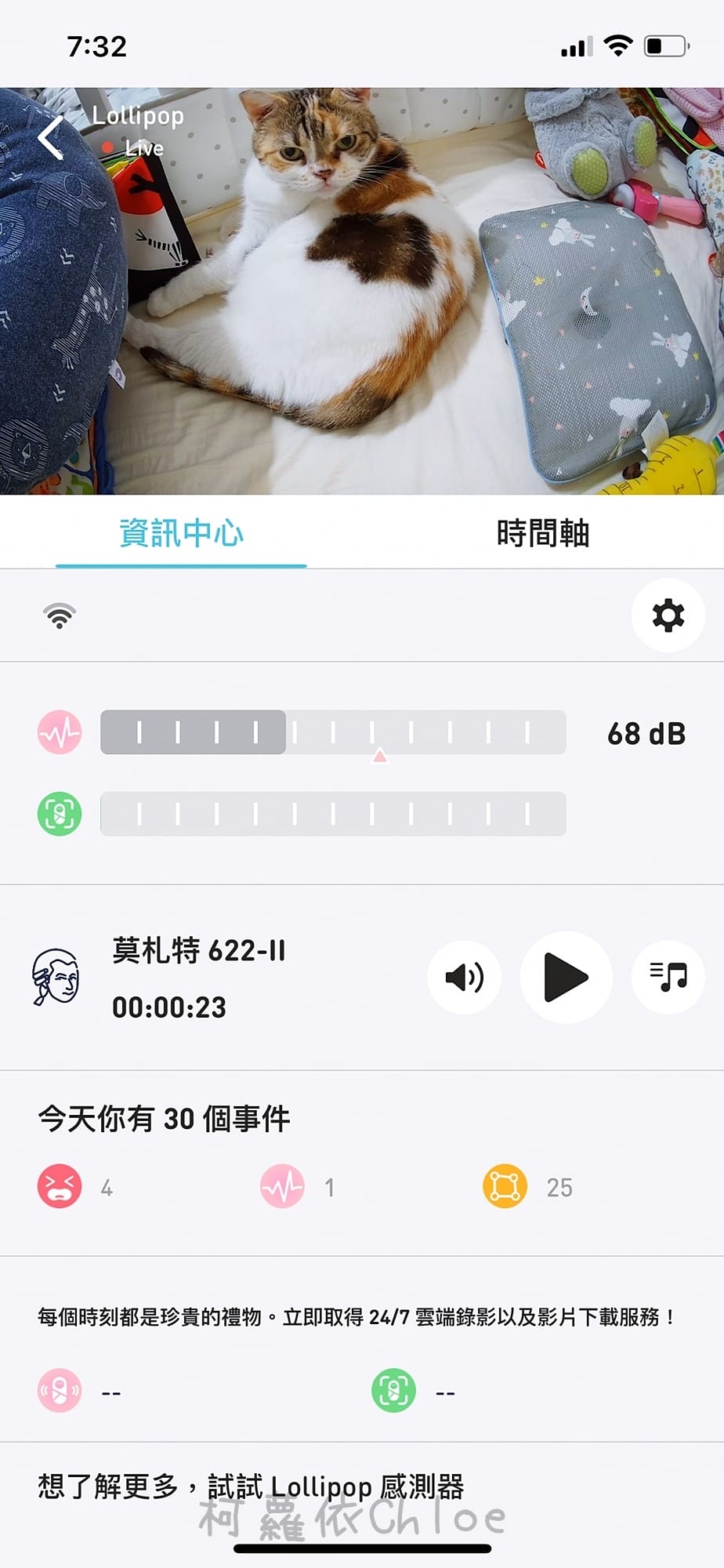
Task: Toggle the speaker volume for music playback
Action: [464, 977]
